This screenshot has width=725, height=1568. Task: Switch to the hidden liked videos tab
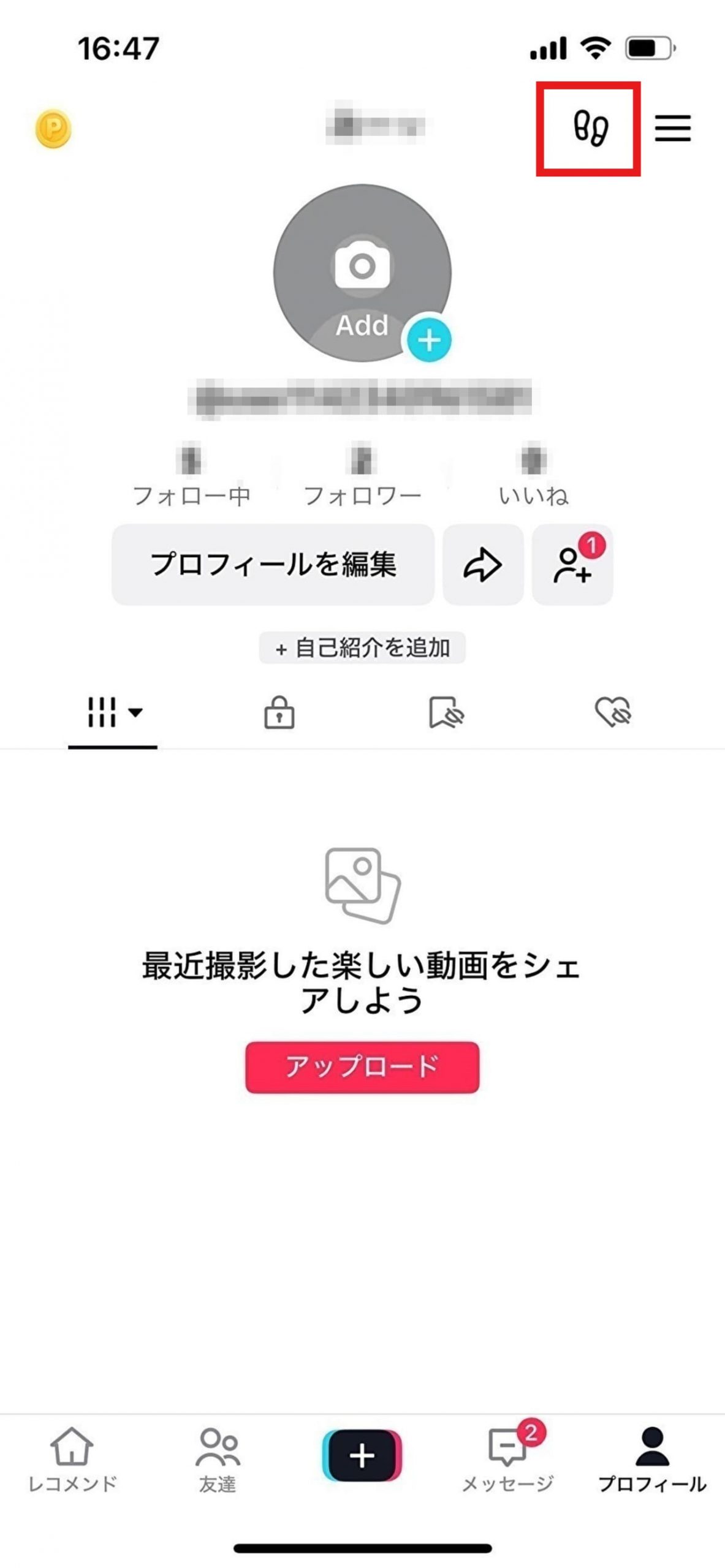coord(613,712)
